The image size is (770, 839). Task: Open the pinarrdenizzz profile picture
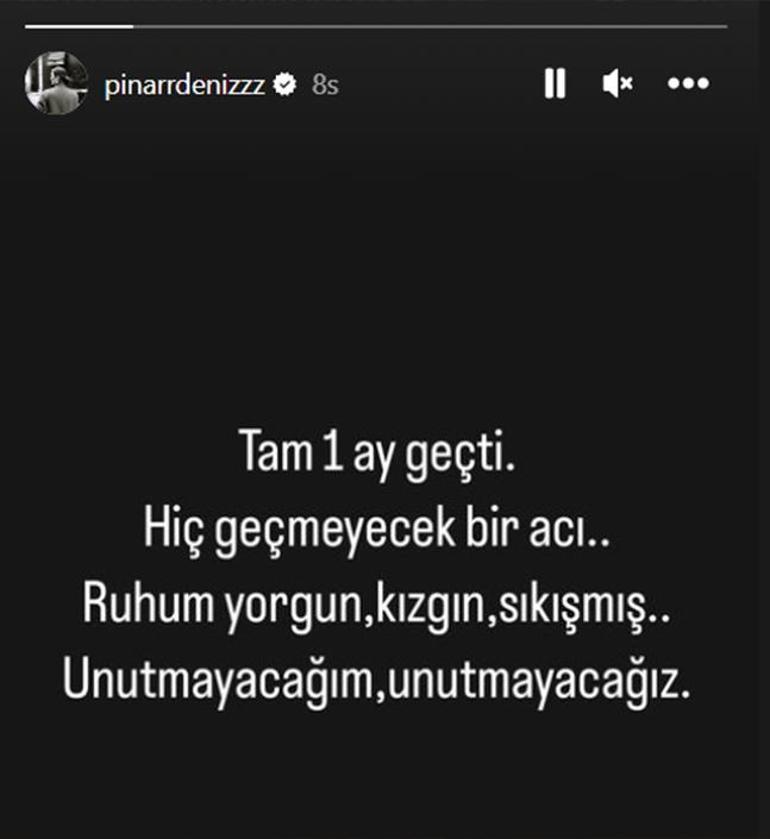56,84
